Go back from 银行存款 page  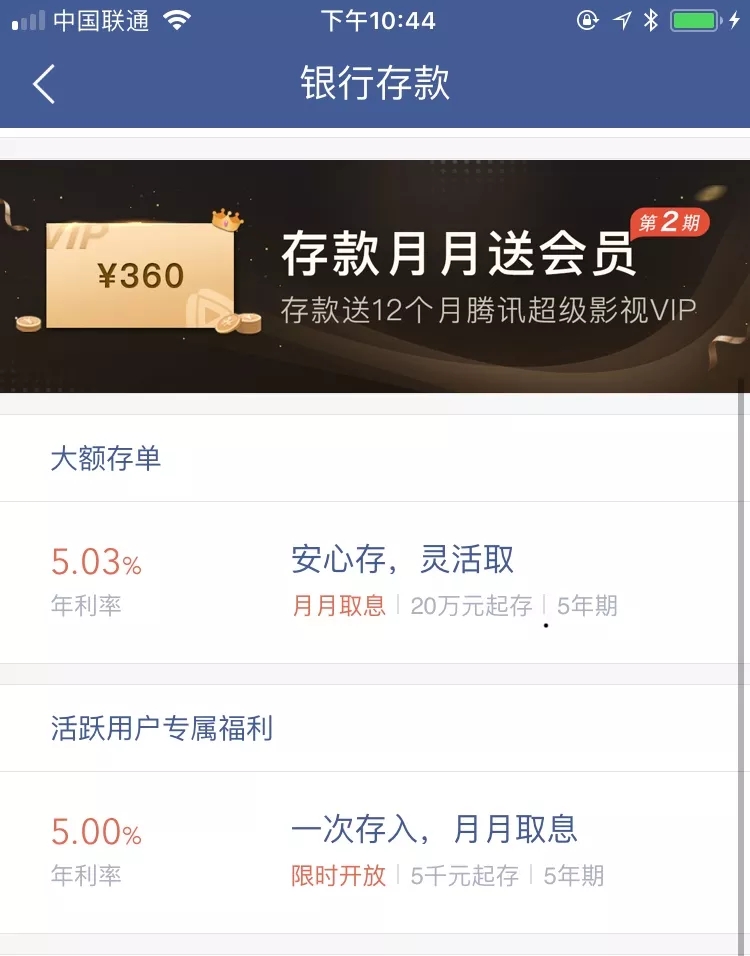click(x=44, y=85)
